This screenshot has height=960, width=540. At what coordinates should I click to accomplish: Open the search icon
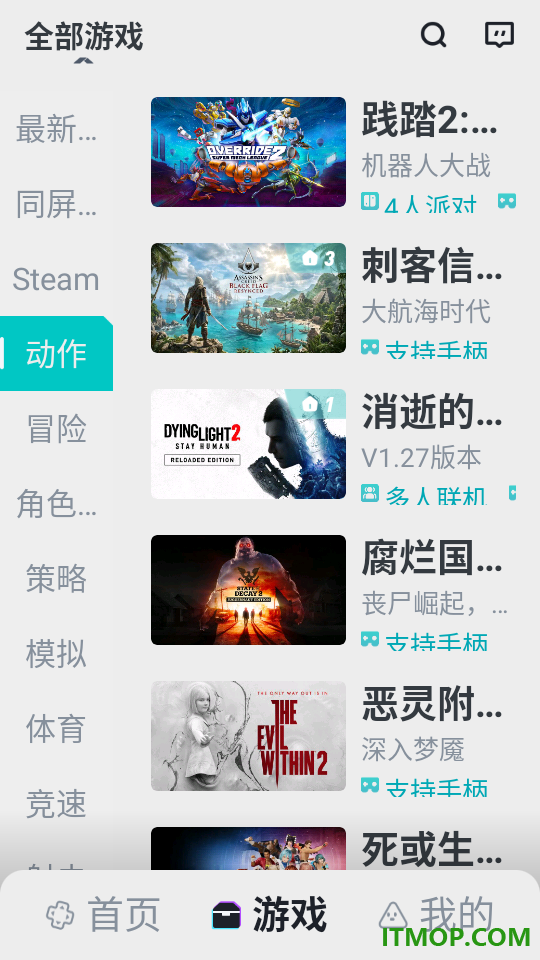point(433,35)
